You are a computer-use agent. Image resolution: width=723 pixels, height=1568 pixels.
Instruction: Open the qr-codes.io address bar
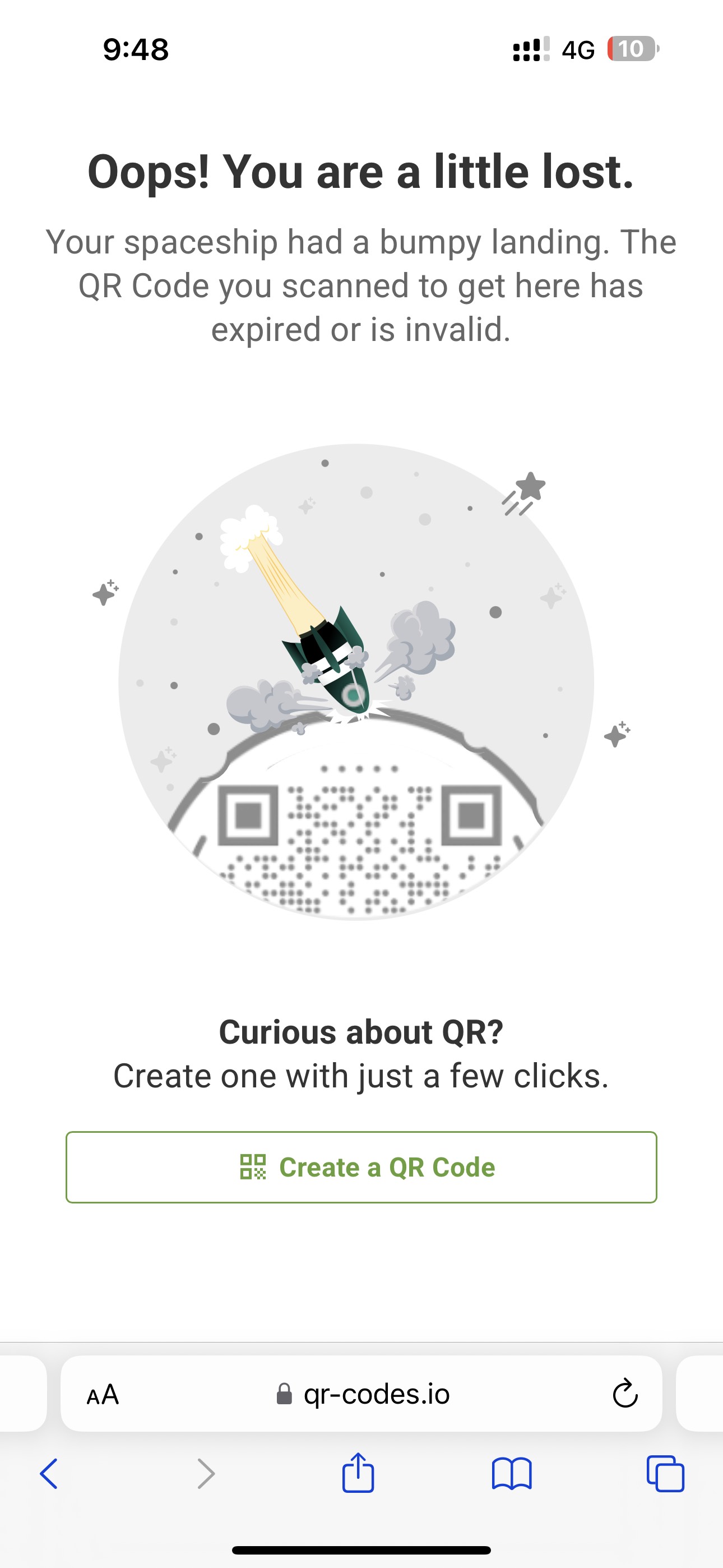pos(361,1393)
